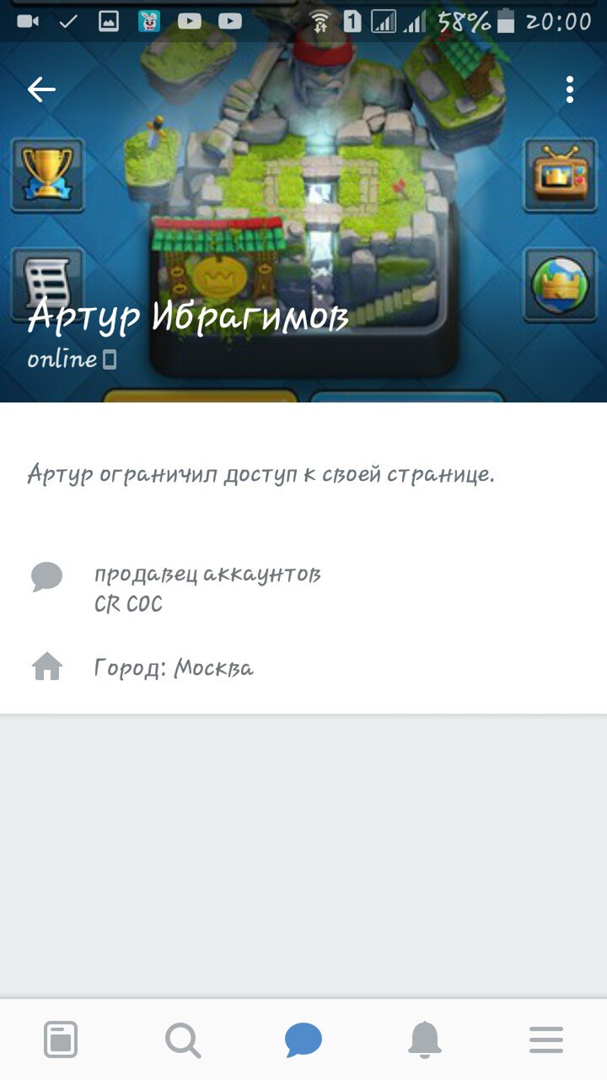The image size is (607, 1080).
Task: Open the search tab
Action: click(x=182, y=1040)
